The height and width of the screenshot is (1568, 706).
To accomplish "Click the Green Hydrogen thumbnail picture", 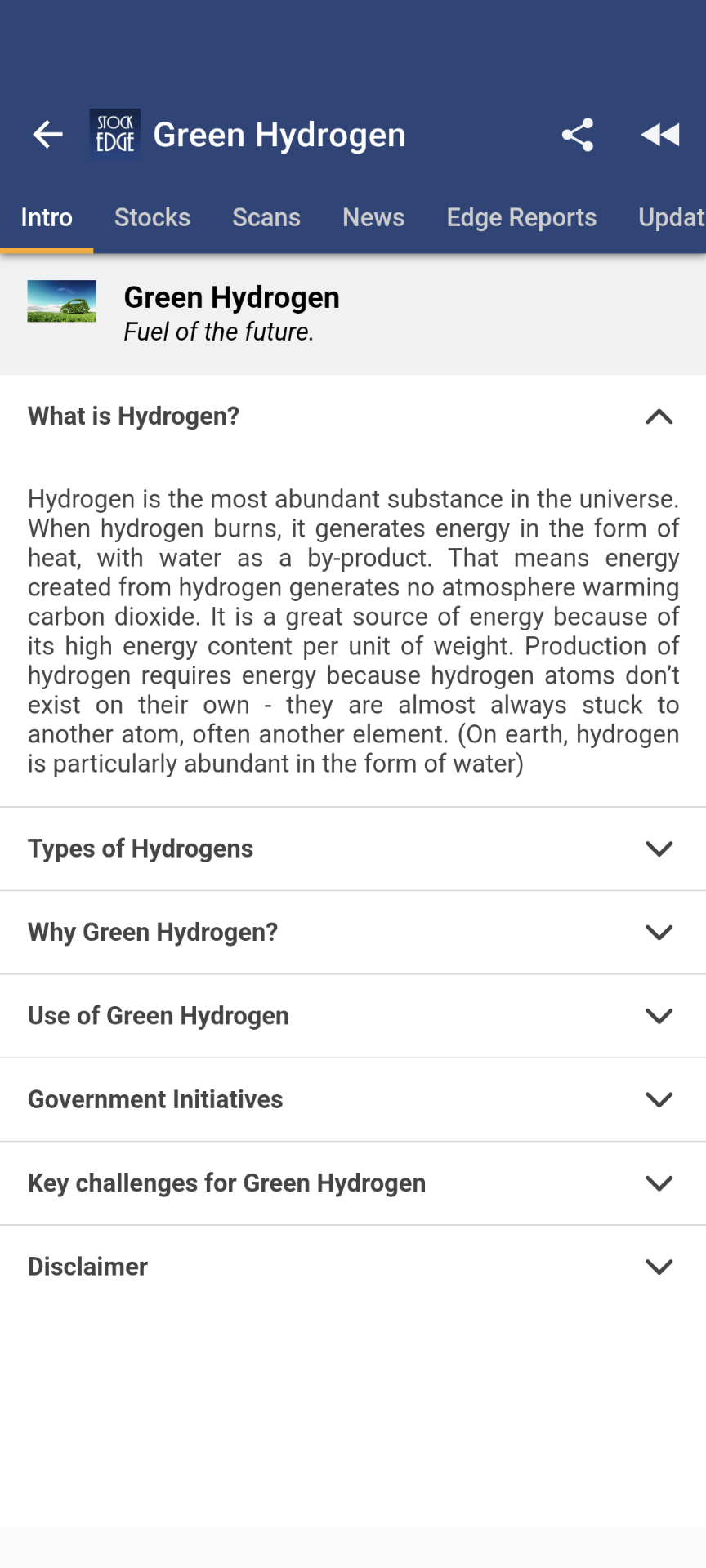I will [x=61, y=301].
